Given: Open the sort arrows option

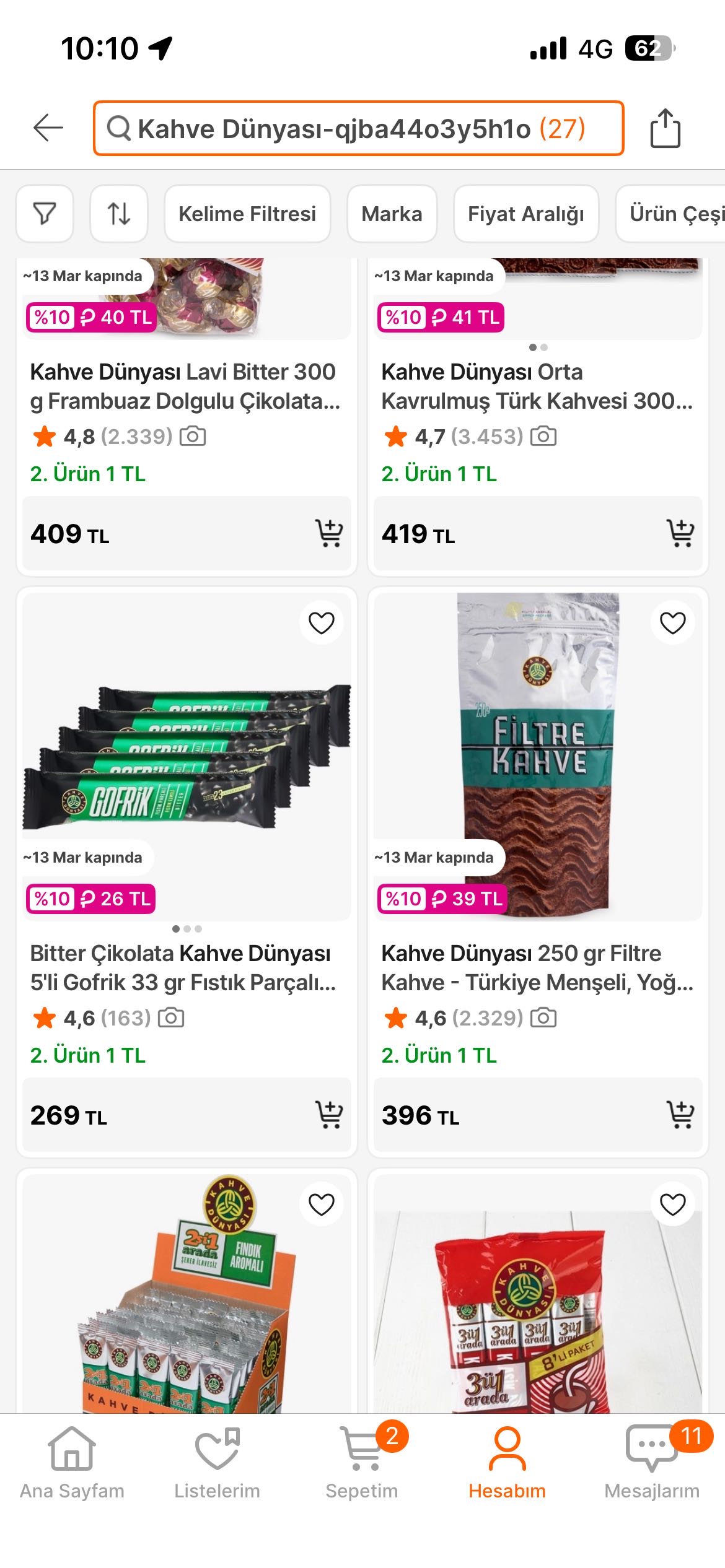Looking at the screenshot, I should tap(118, 214).
